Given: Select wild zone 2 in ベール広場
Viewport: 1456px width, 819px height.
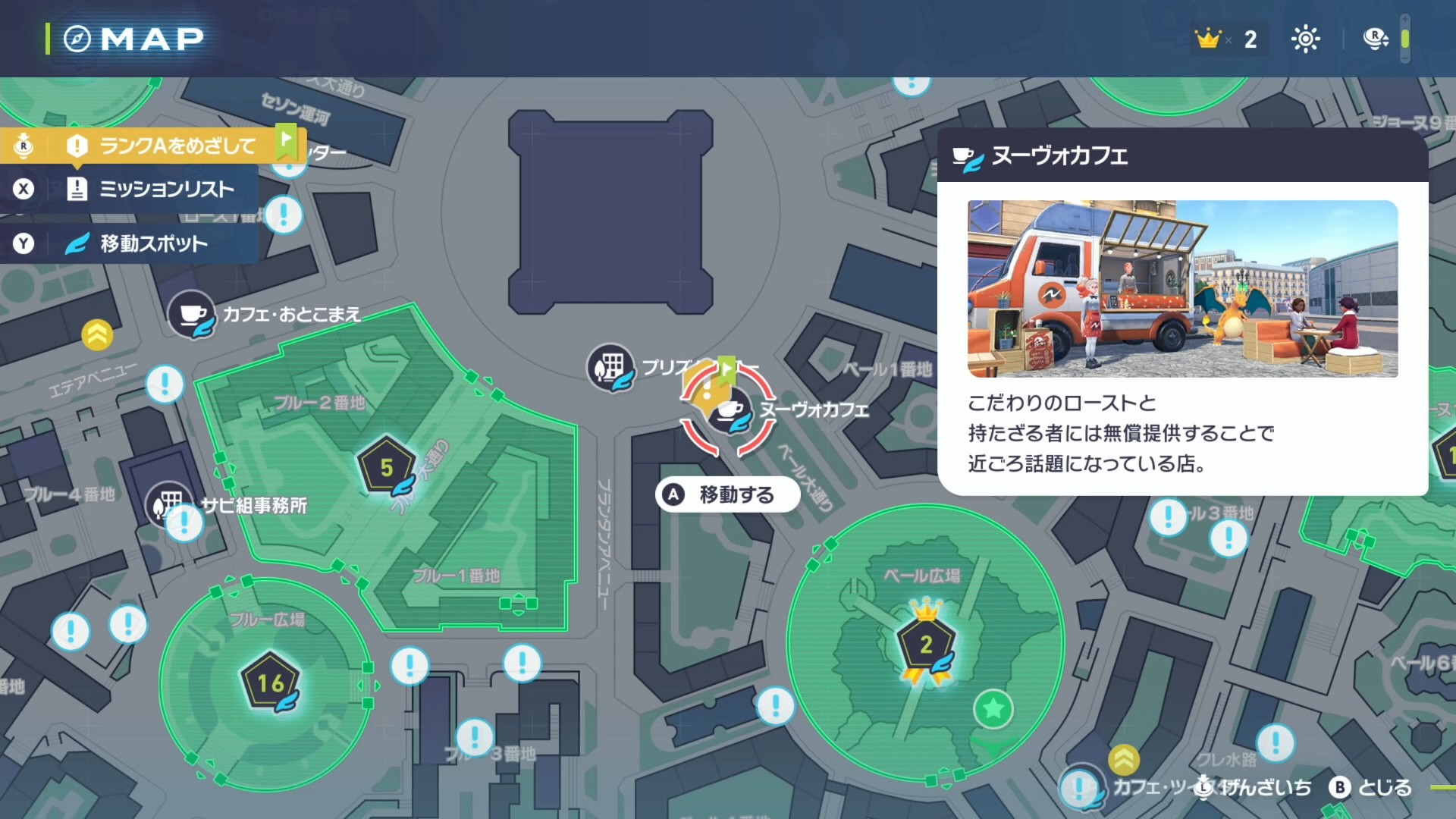Looking at the screenshot, I should [x=926, y=644].
